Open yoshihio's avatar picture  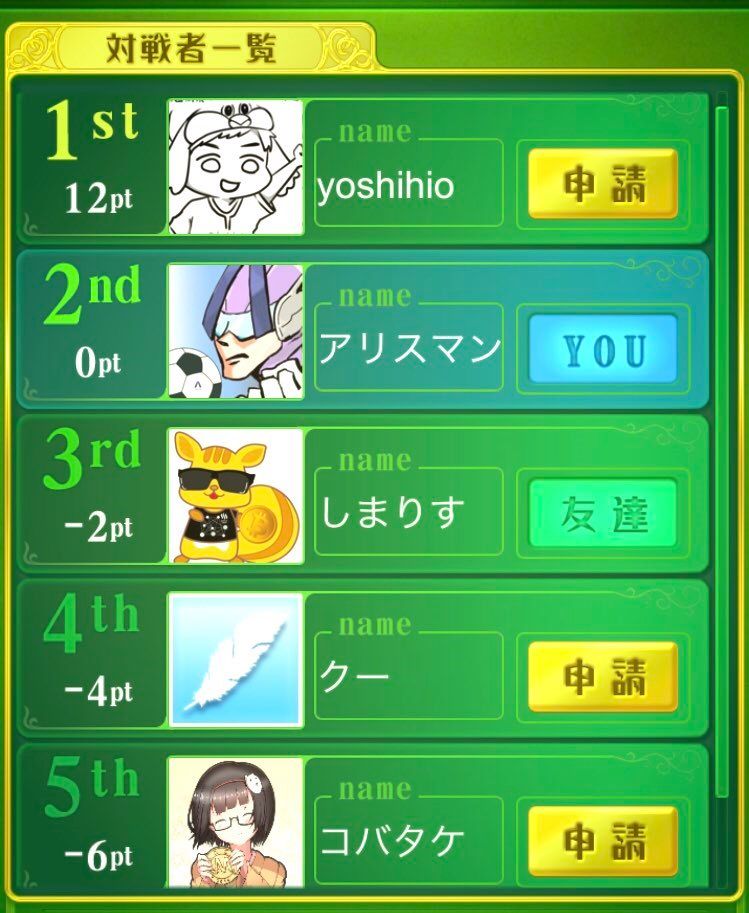click(236, 167)
